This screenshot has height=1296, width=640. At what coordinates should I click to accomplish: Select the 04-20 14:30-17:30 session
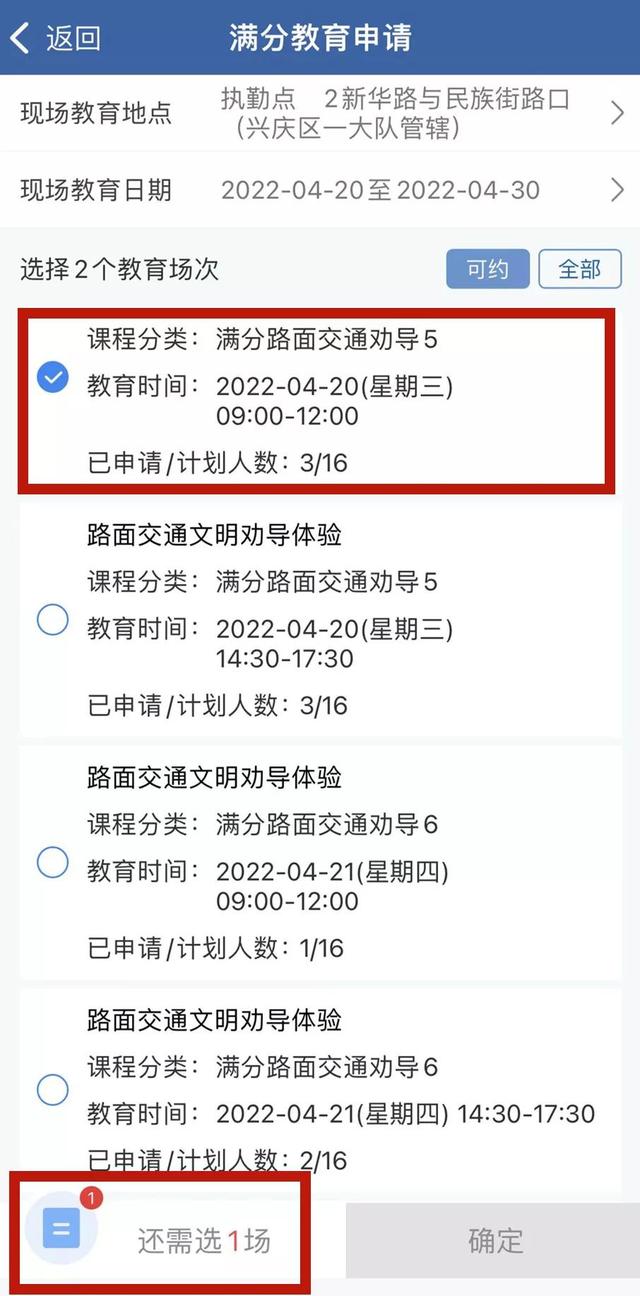click(52, 620)
